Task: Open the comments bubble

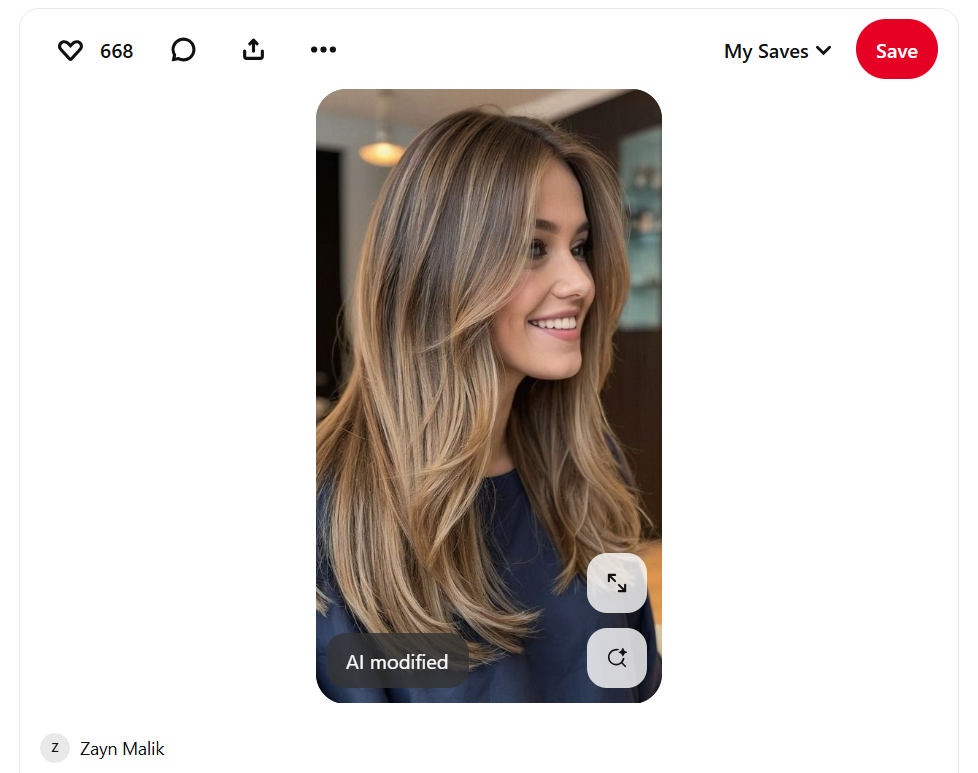Action: coord(183,50)
